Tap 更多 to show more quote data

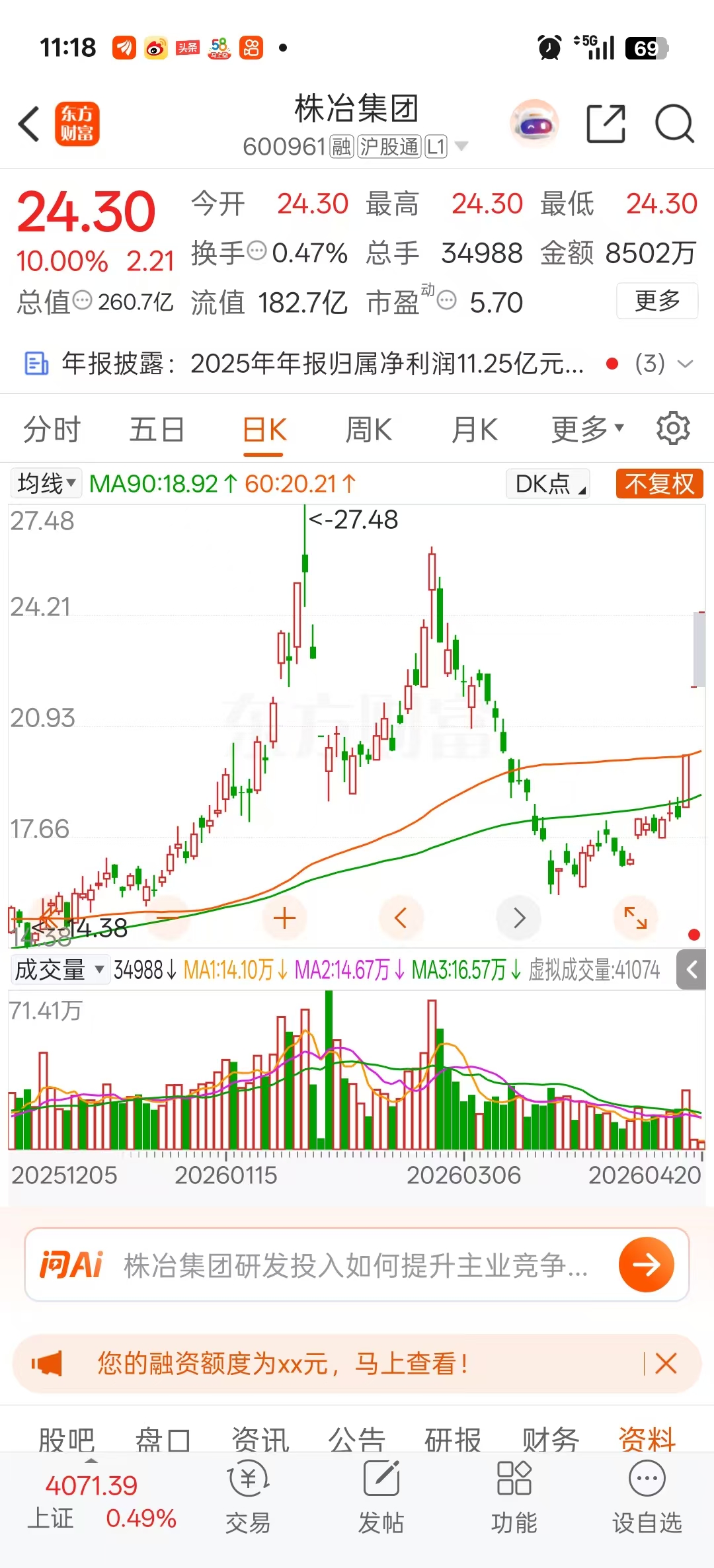coord(656,301)
